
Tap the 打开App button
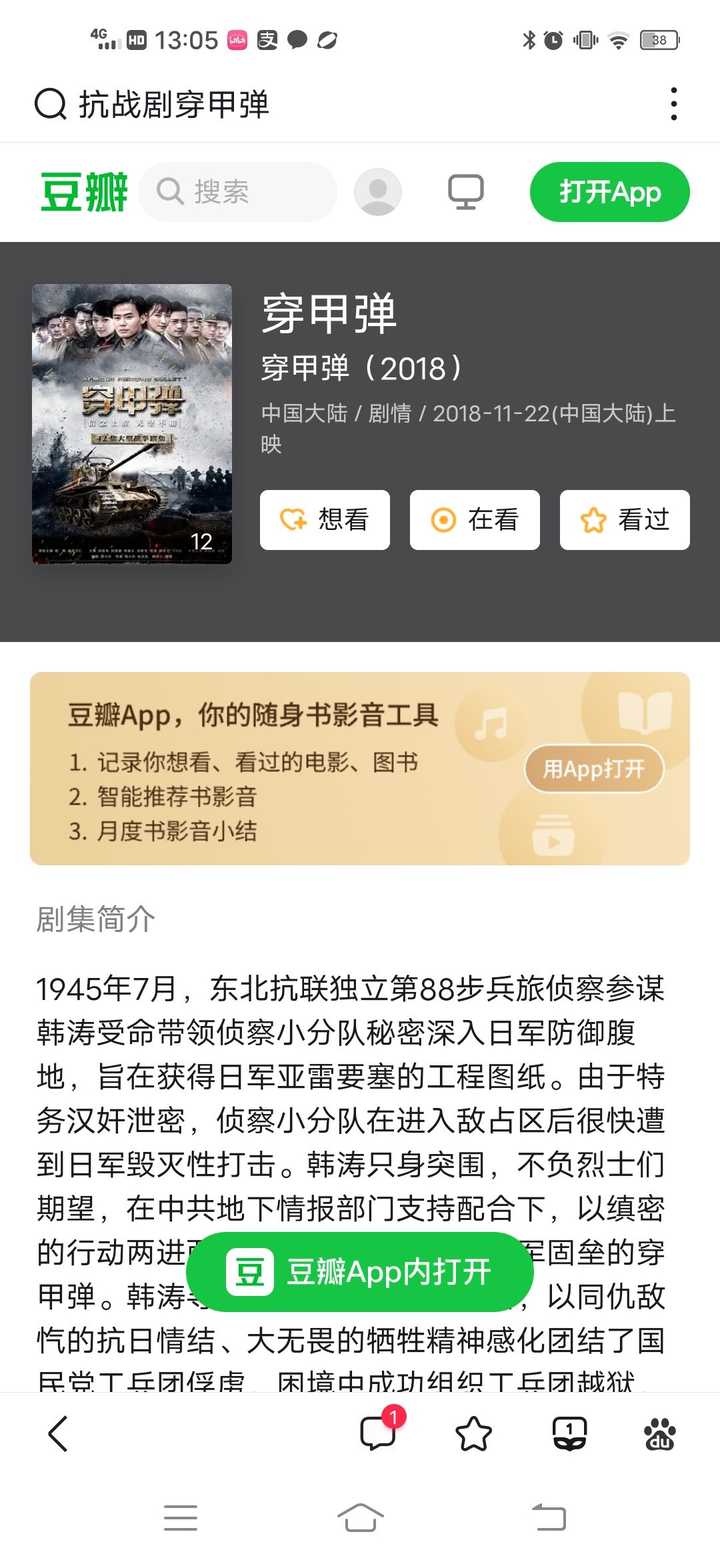(x=609, y=192)
